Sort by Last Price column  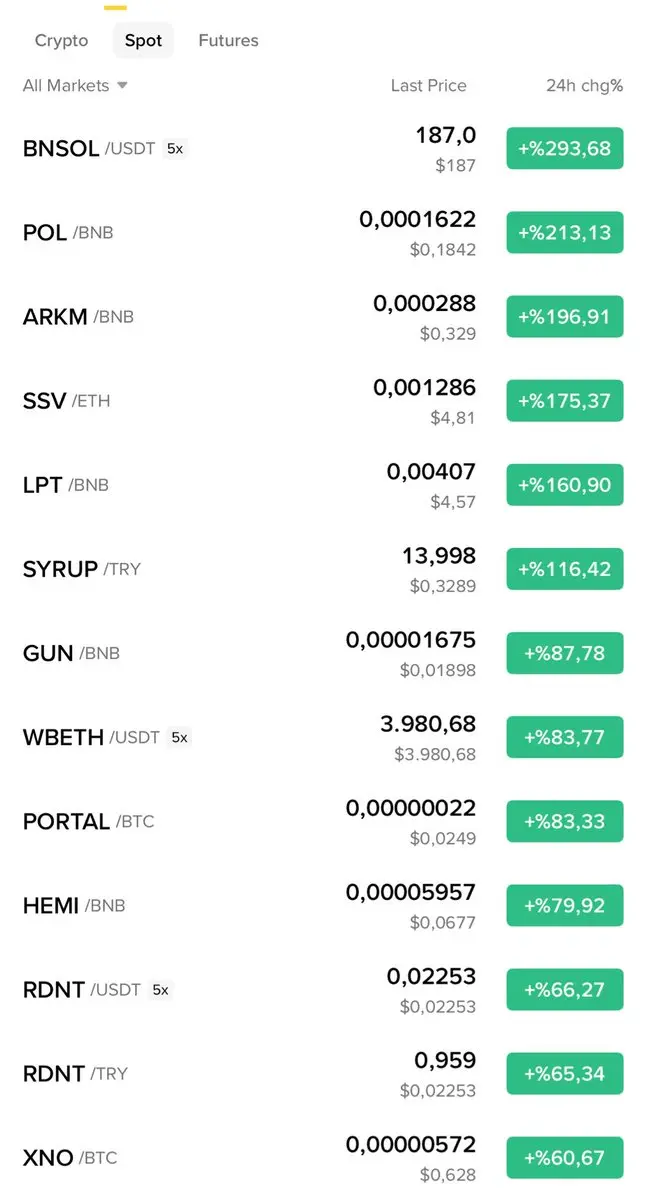pos(428,86)
